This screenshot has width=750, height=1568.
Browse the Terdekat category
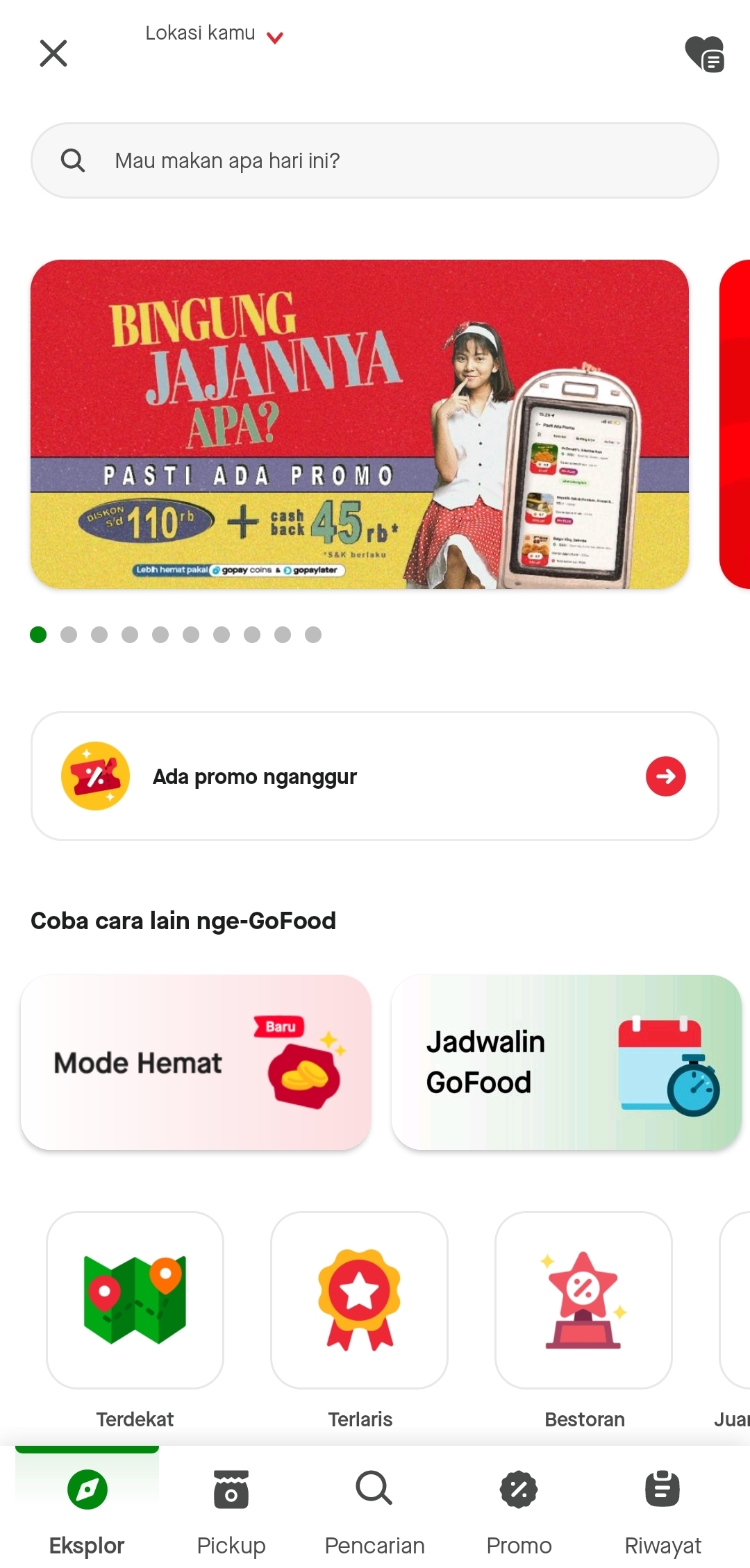pyautogui.click(x=135, y=1301)
